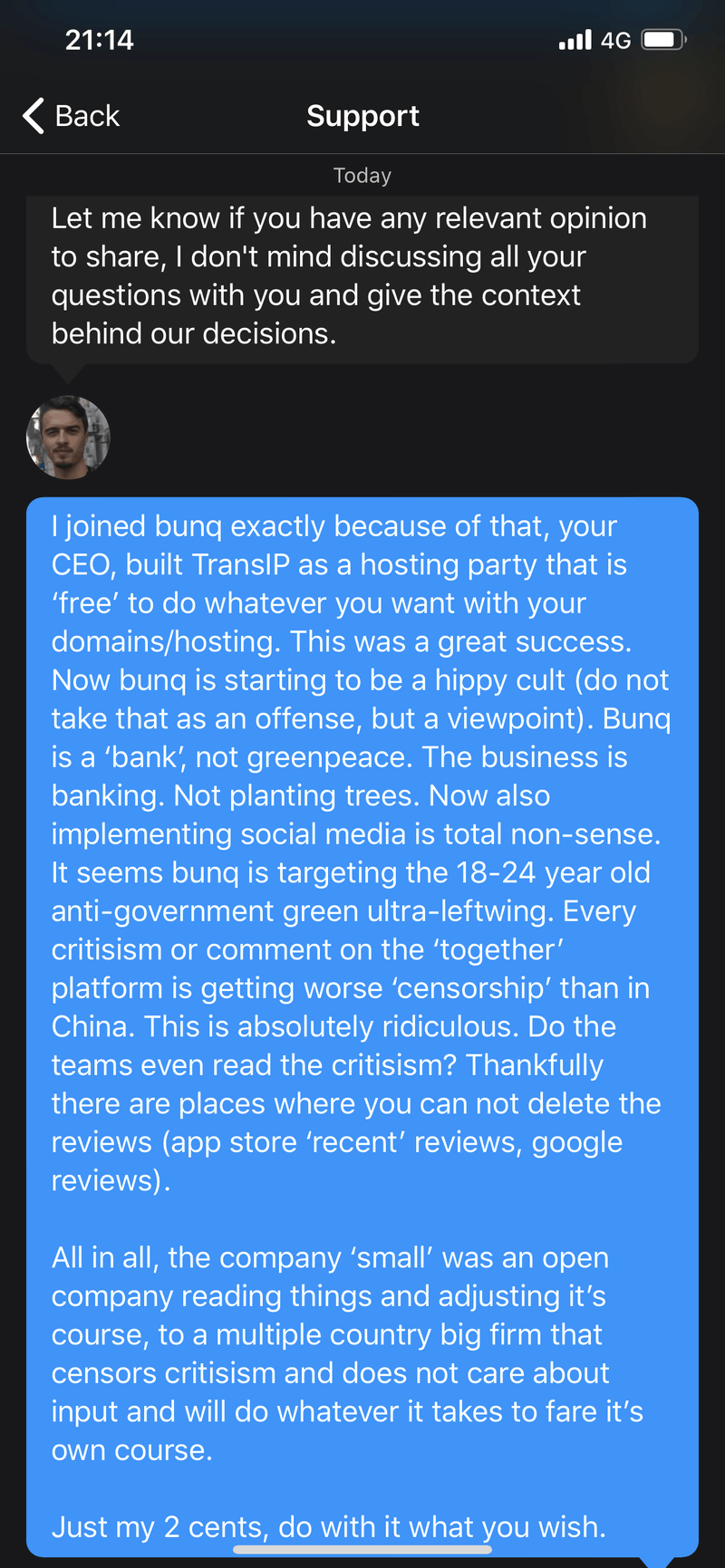Open the support agent's profile photo
This screenshot has width=725, height=1568.
[68, 438]
